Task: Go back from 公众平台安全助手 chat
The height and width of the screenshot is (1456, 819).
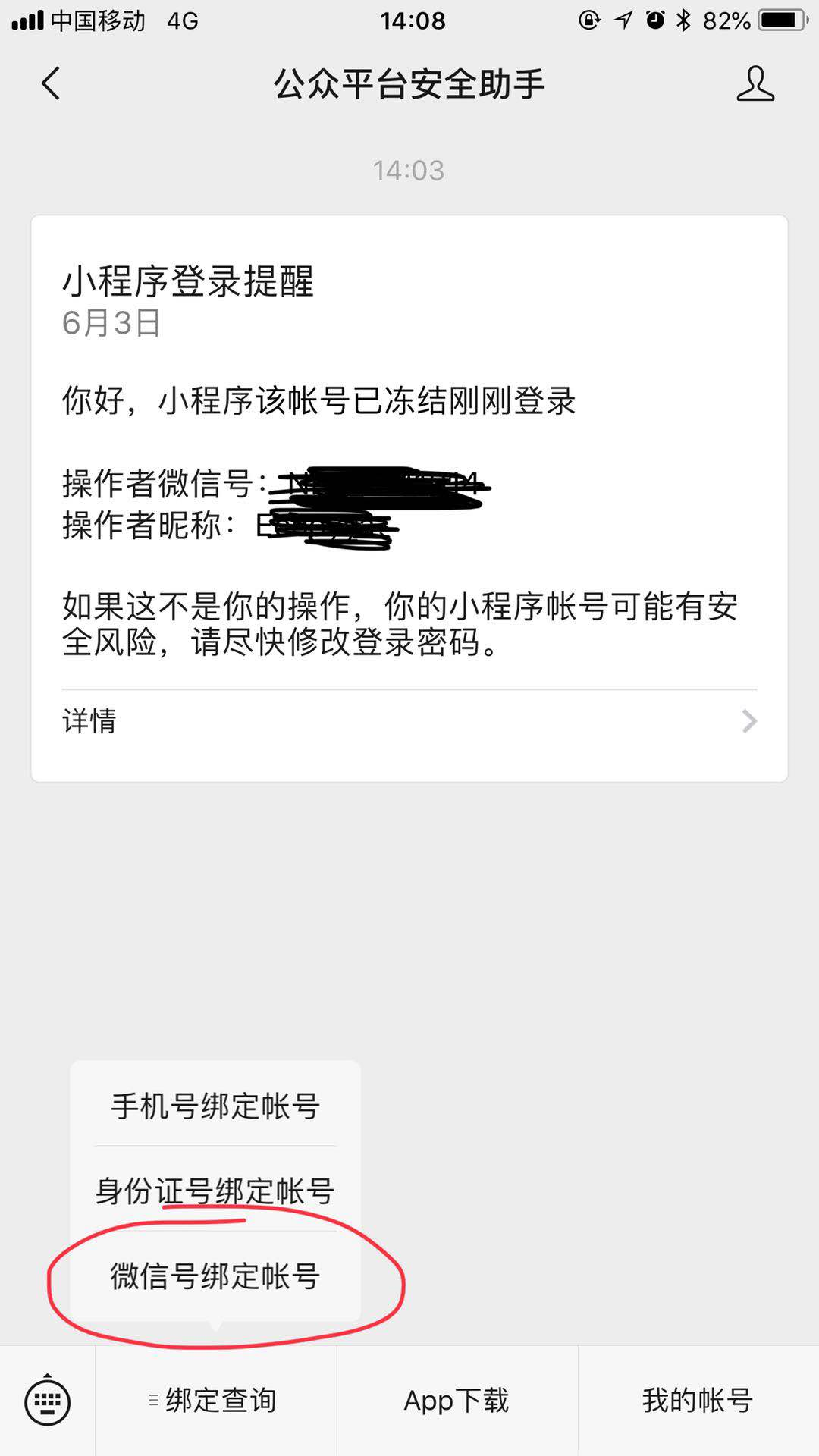Action: (x=51, y=83)
